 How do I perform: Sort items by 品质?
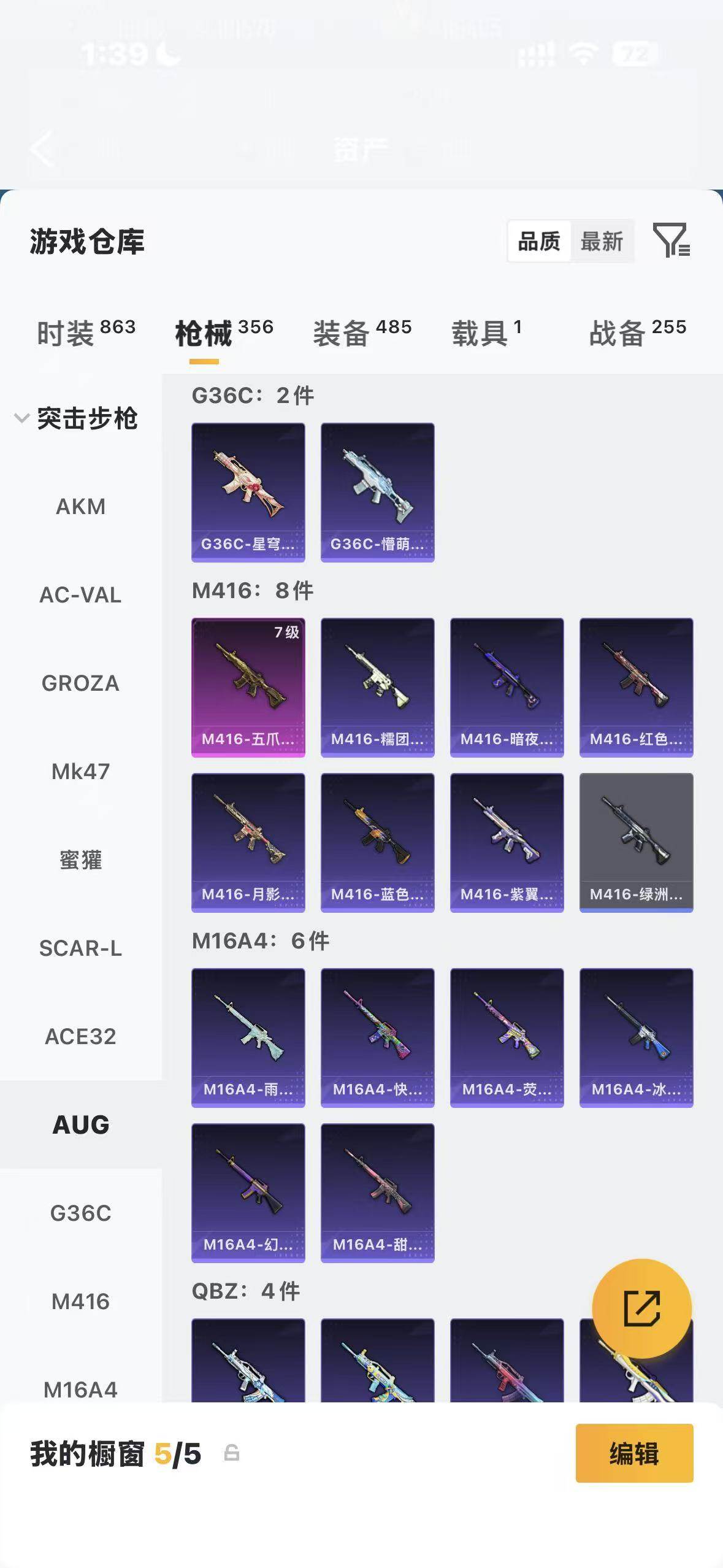point(539,241)
